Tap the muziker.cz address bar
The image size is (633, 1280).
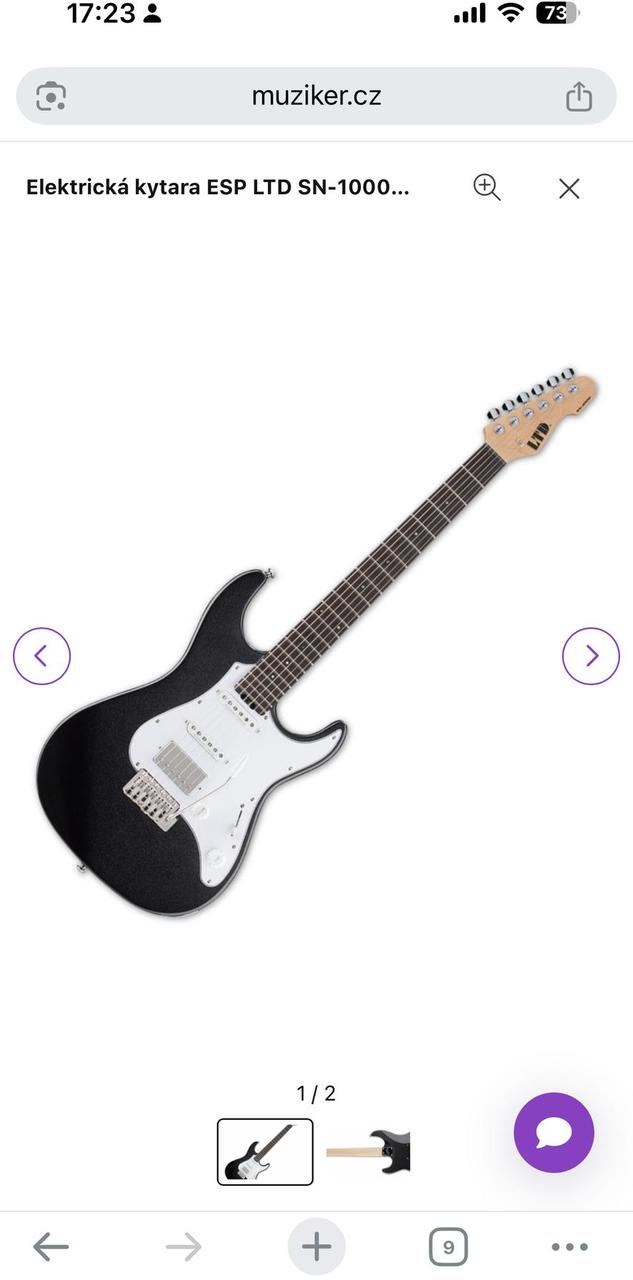tap(316, 96)
